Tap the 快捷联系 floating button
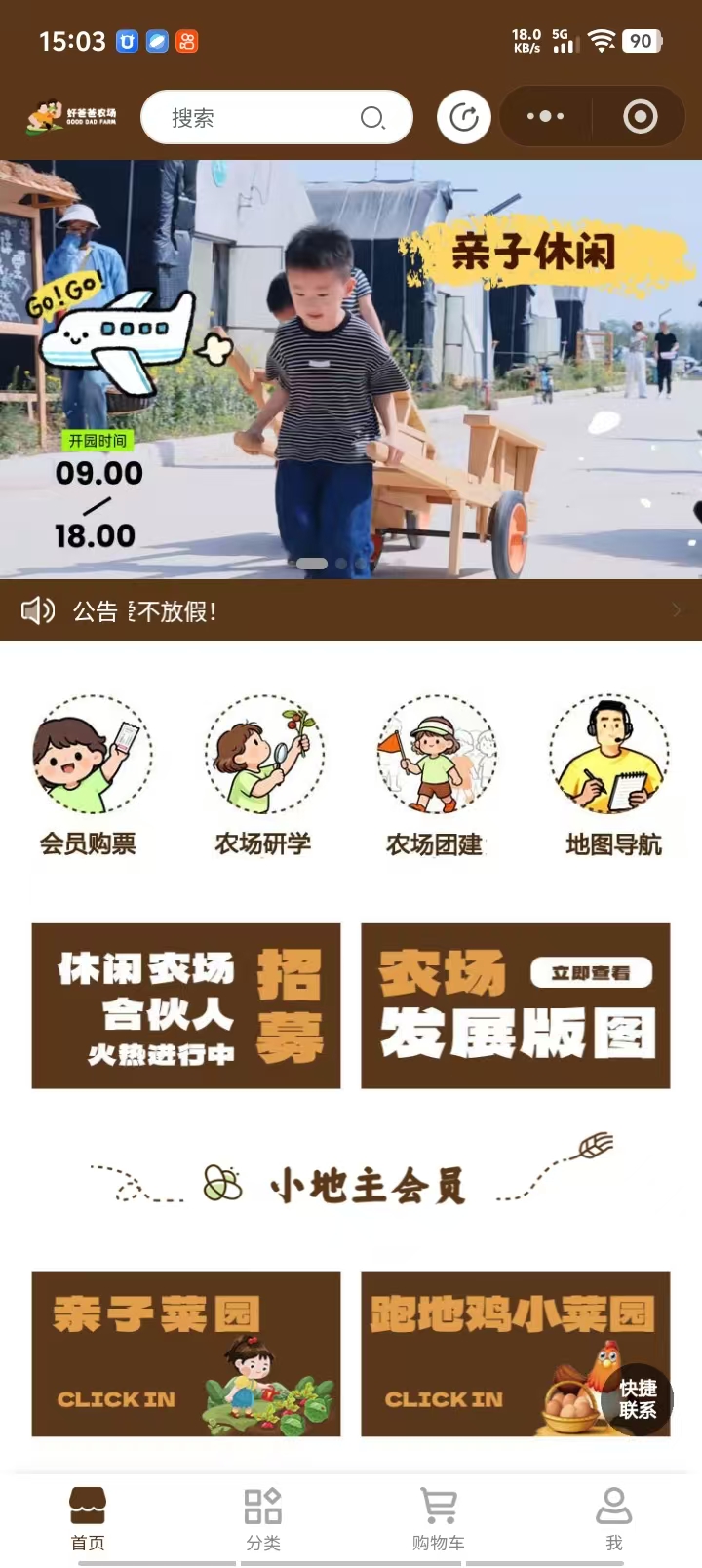 tap(638, 1399)
